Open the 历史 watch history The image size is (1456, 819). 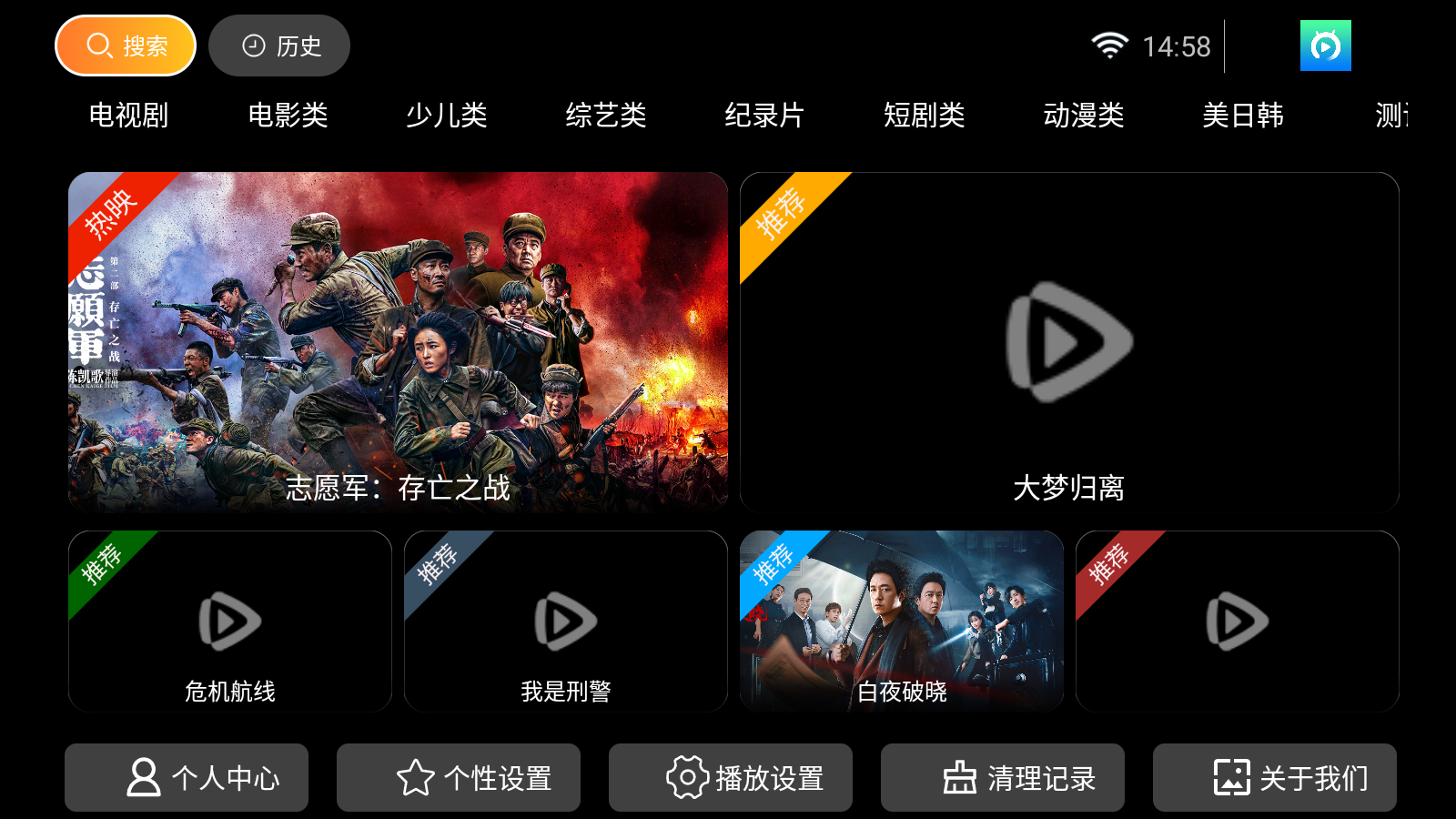click(279, 45)
